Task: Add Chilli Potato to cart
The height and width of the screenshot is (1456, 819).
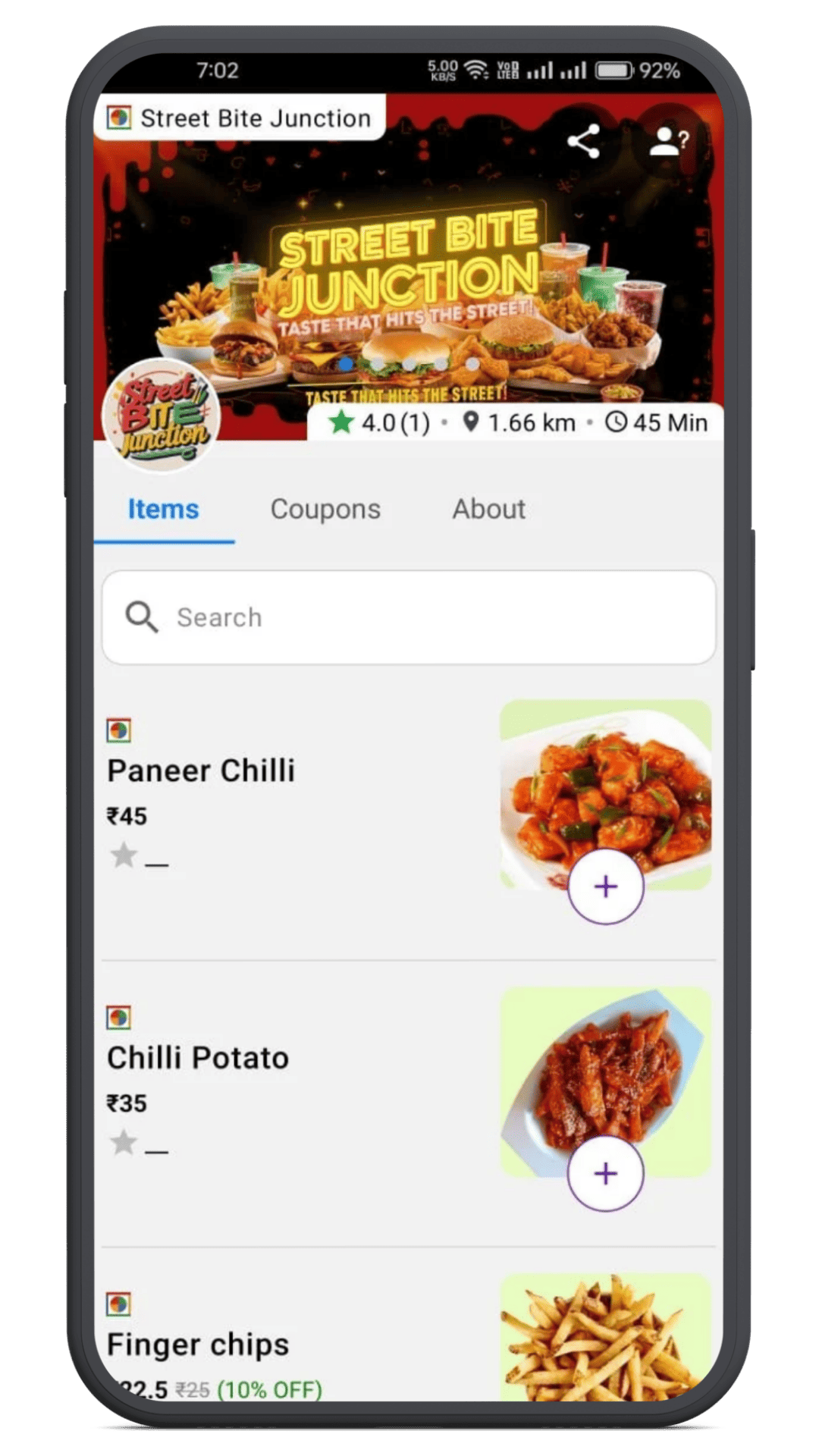Action: coord(605,1173)
